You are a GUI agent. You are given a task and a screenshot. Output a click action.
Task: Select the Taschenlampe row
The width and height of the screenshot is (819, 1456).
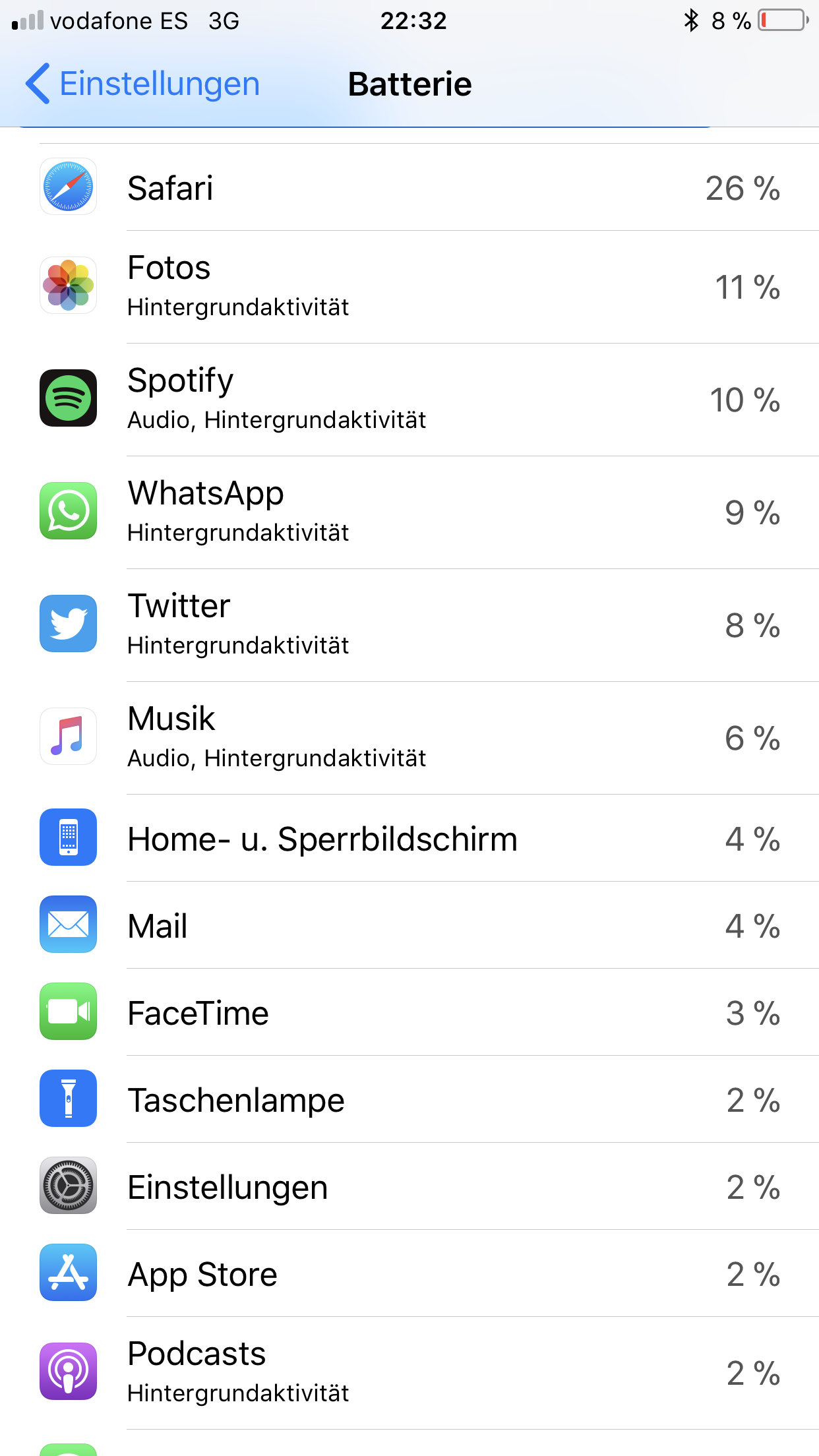pyautogui.click(x=409, y=1099)
